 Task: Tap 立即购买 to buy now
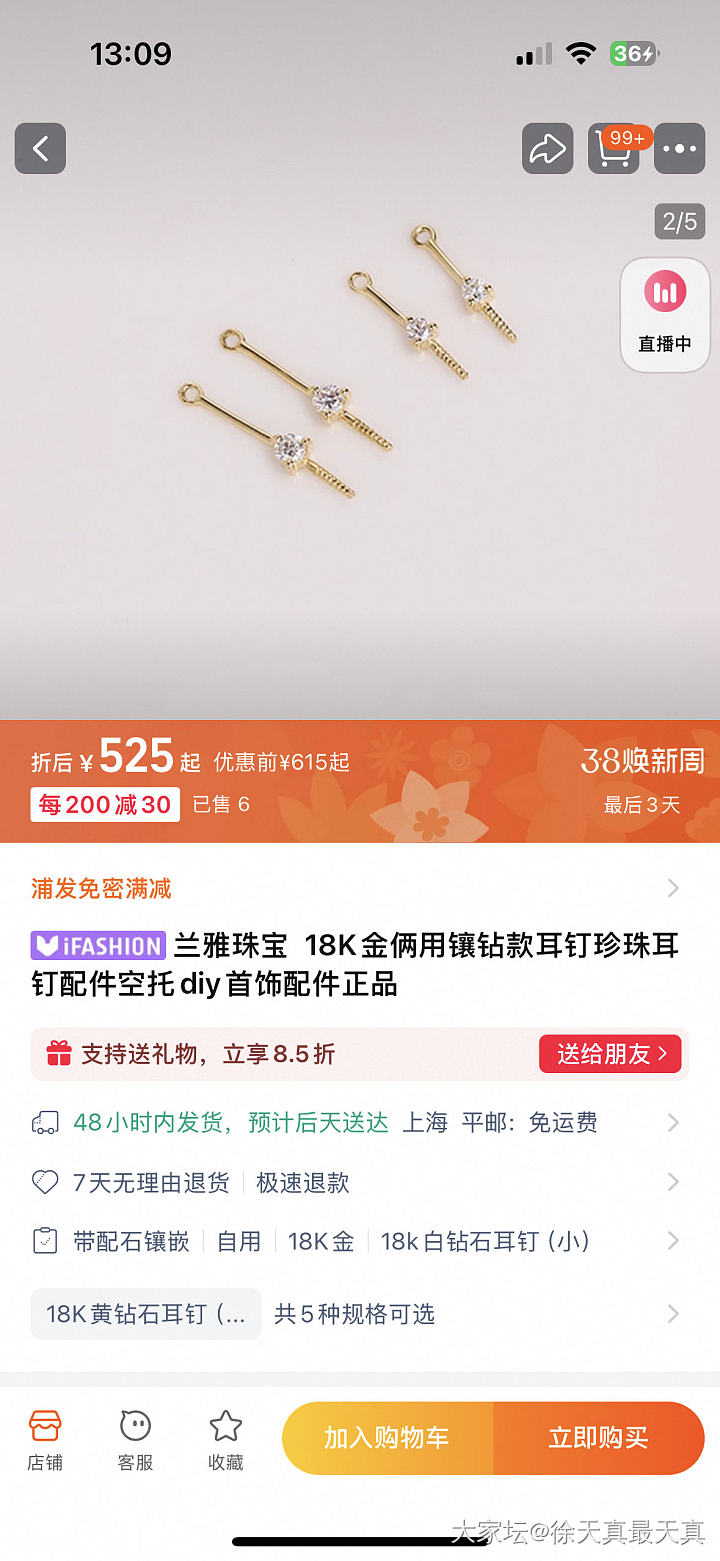pos(598,1438)
